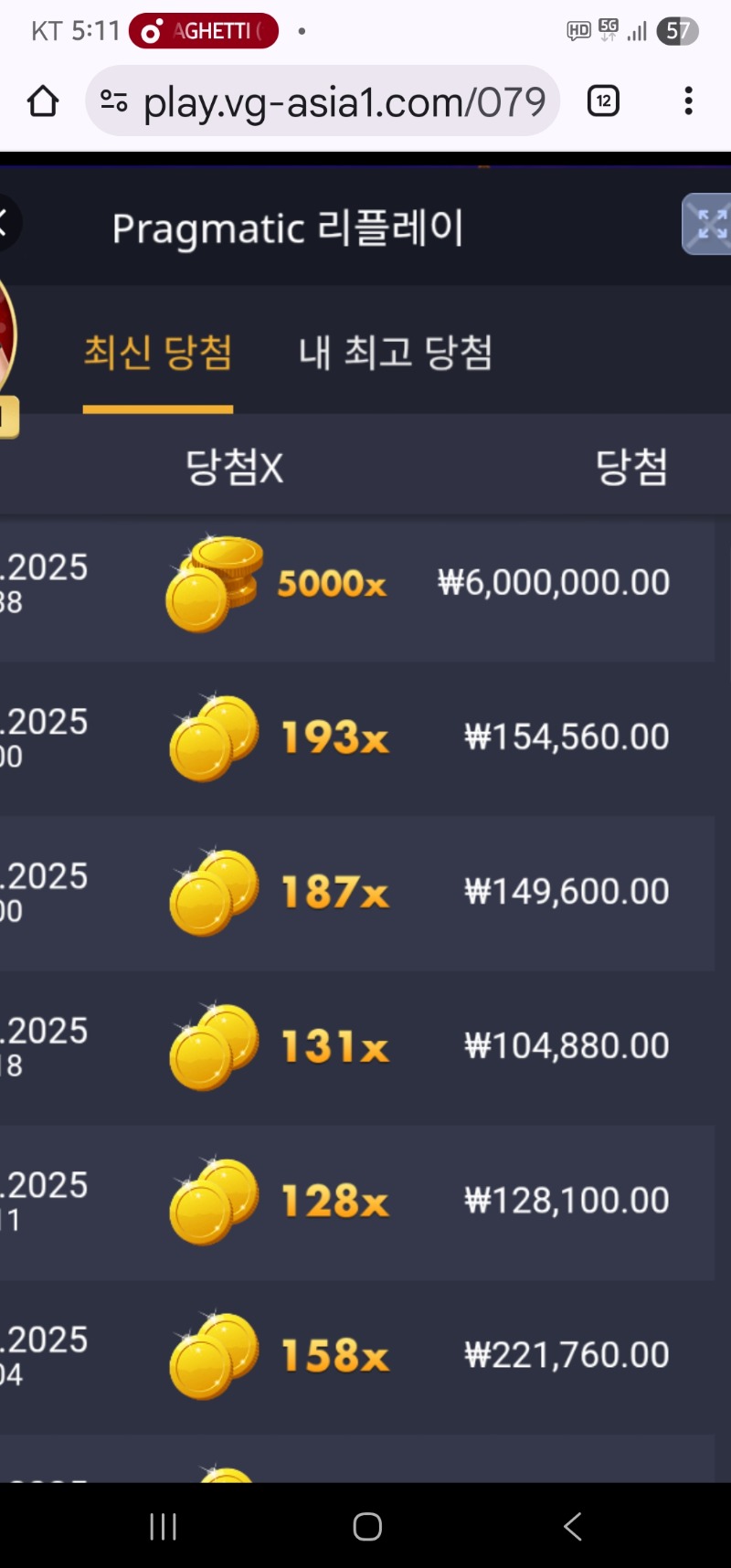The image size is (731, 1568).
Task: Switch to the 내 최고 당첨 tab
Action: [x=396, y=353]
